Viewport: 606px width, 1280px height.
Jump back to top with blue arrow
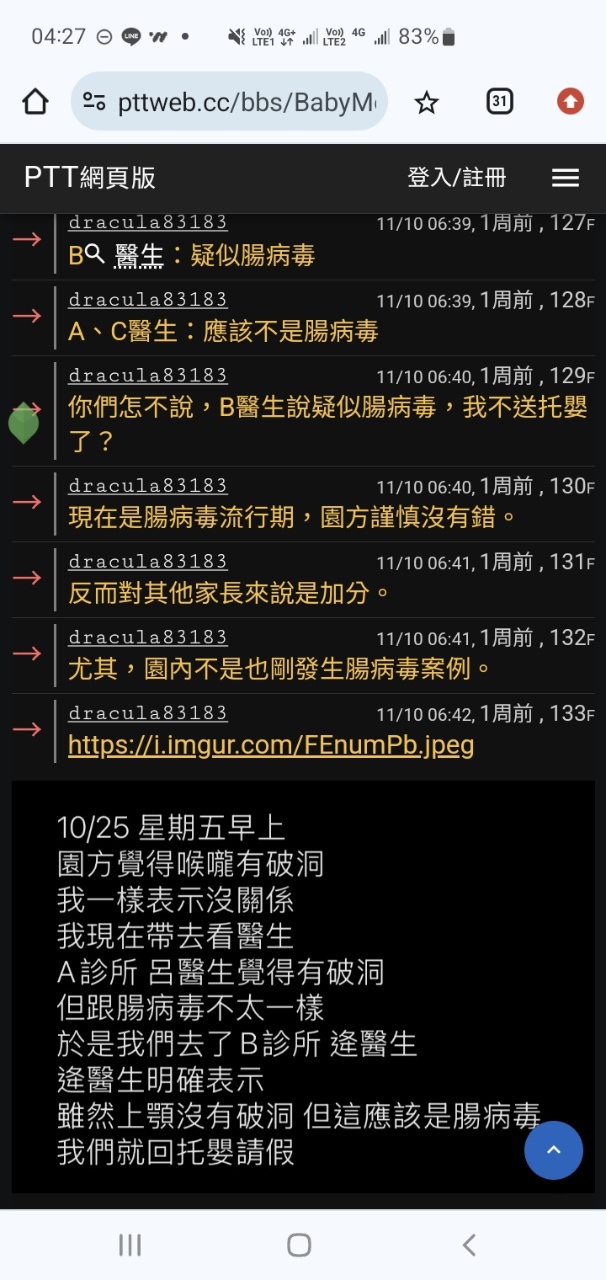click(x=553, y=1150)
